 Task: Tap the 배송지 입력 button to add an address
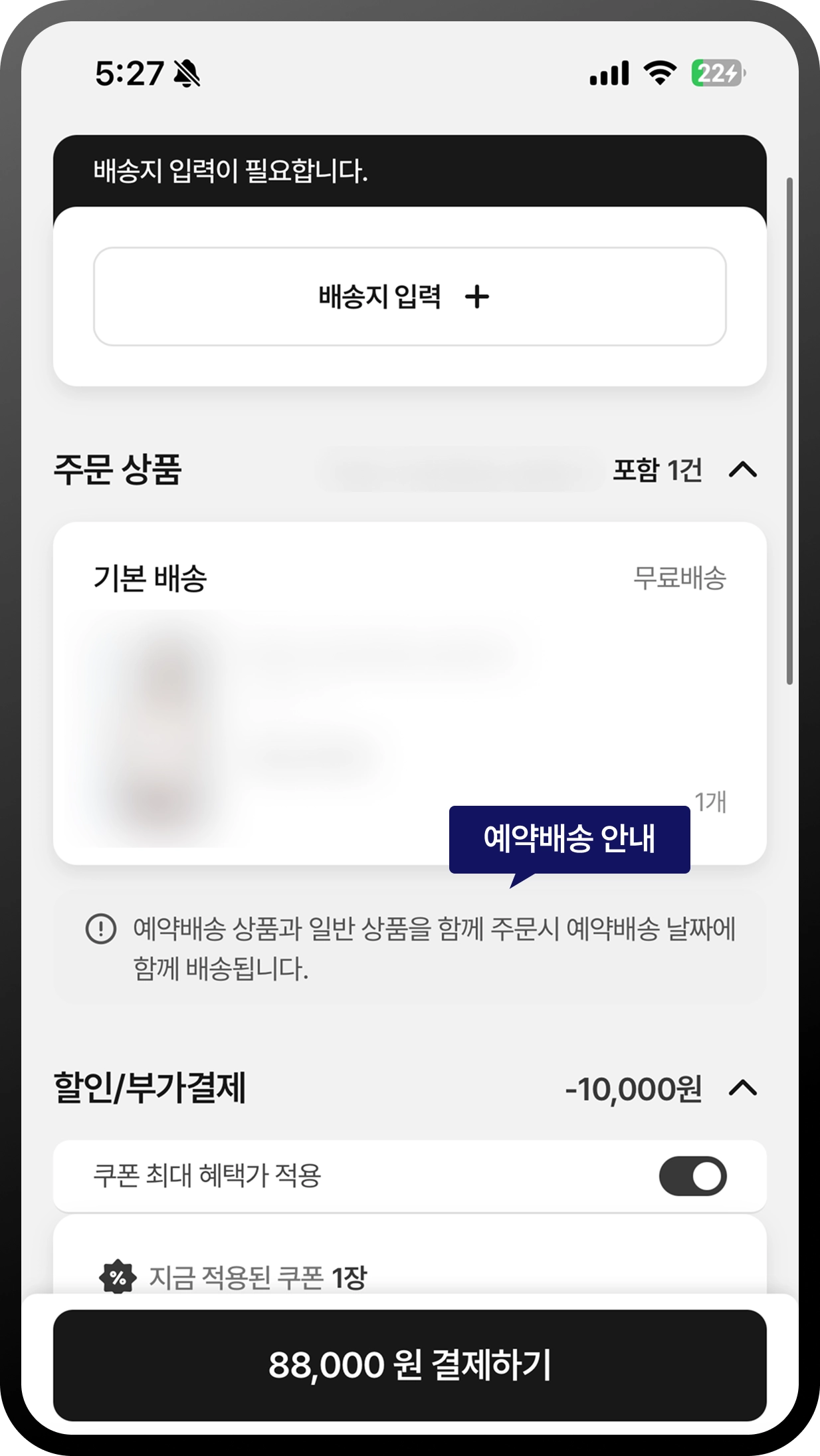point(409,297)
